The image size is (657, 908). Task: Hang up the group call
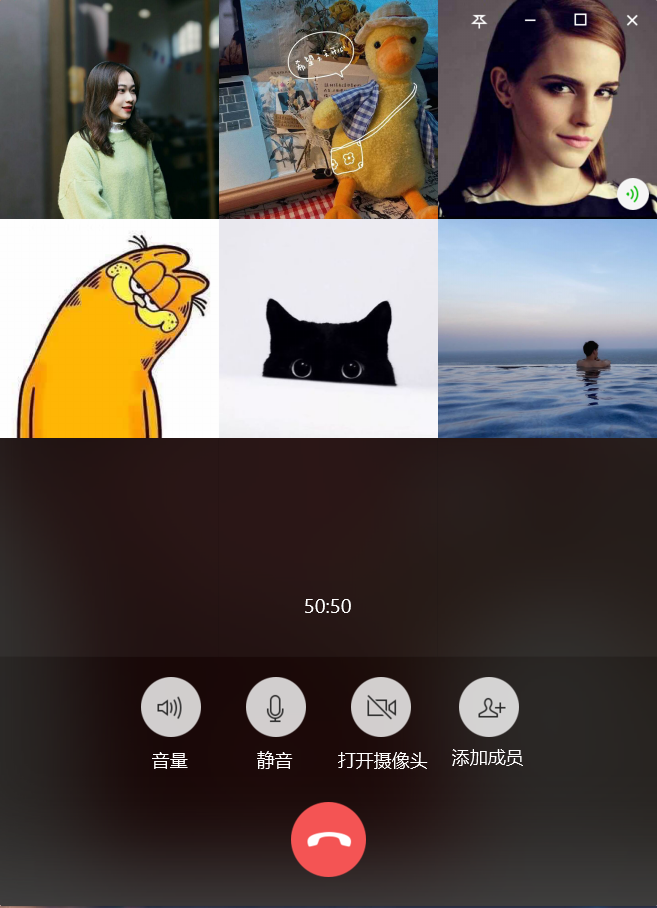coord(328,839)
